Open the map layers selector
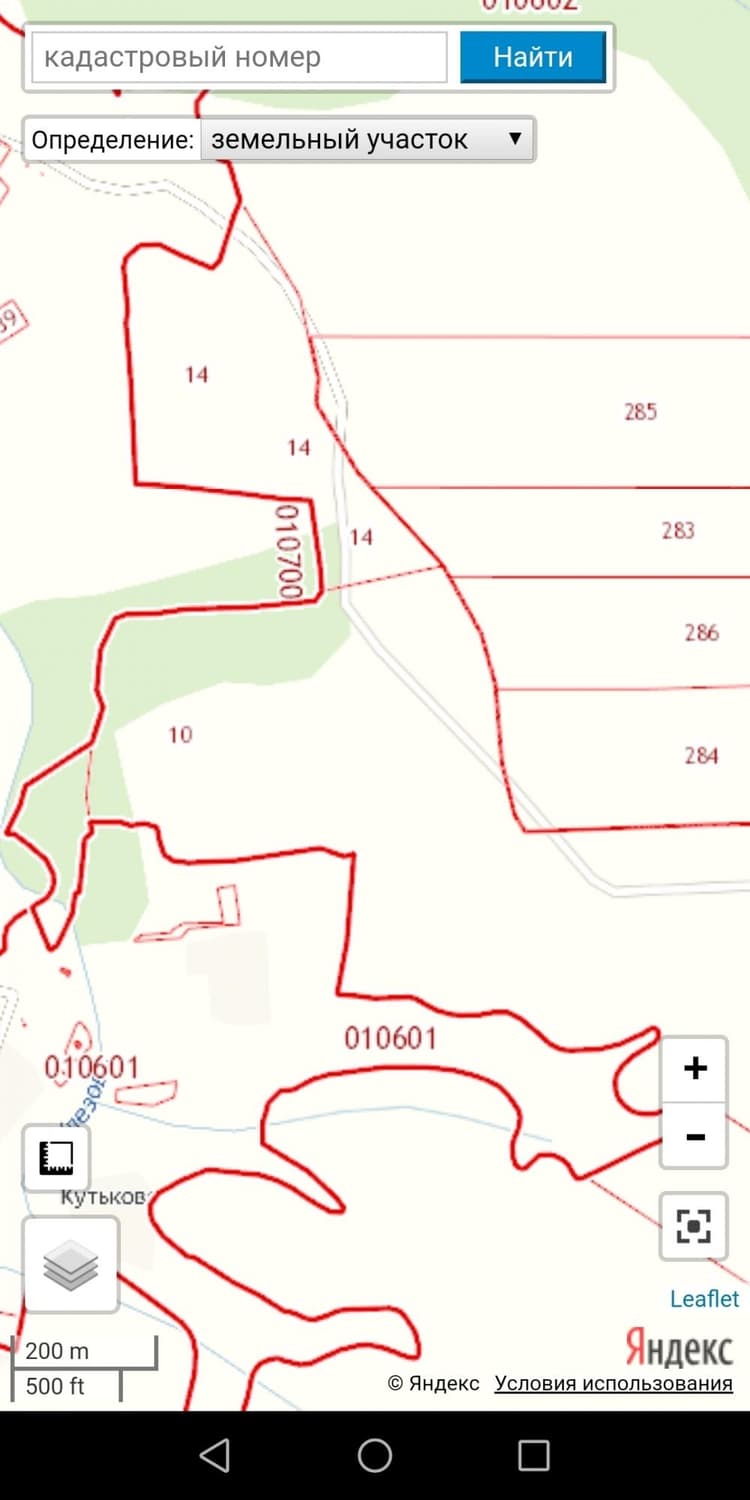 [x=71, y=1265]
